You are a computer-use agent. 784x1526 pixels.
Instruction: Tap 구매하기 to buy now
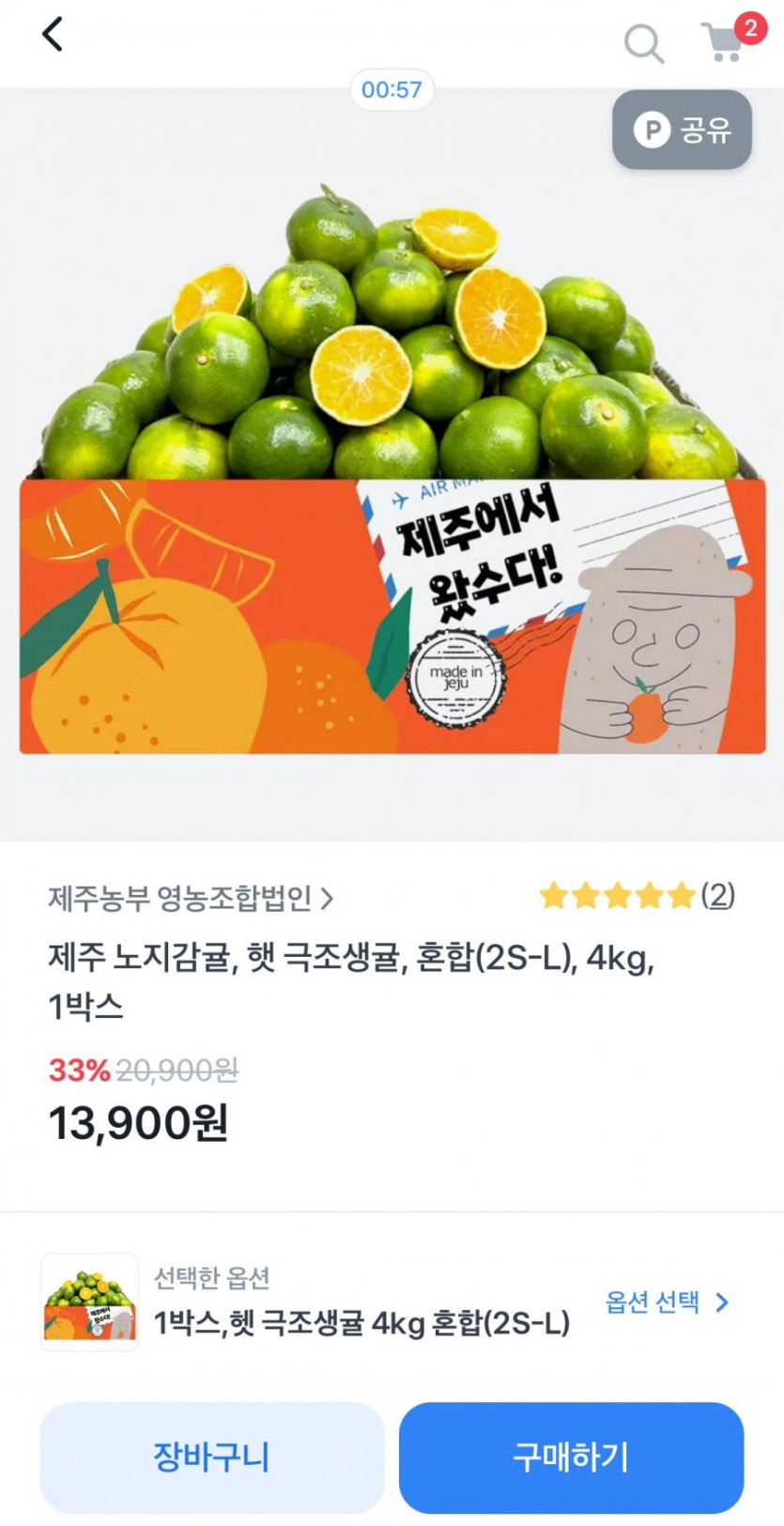click(x=571, y=1457)
